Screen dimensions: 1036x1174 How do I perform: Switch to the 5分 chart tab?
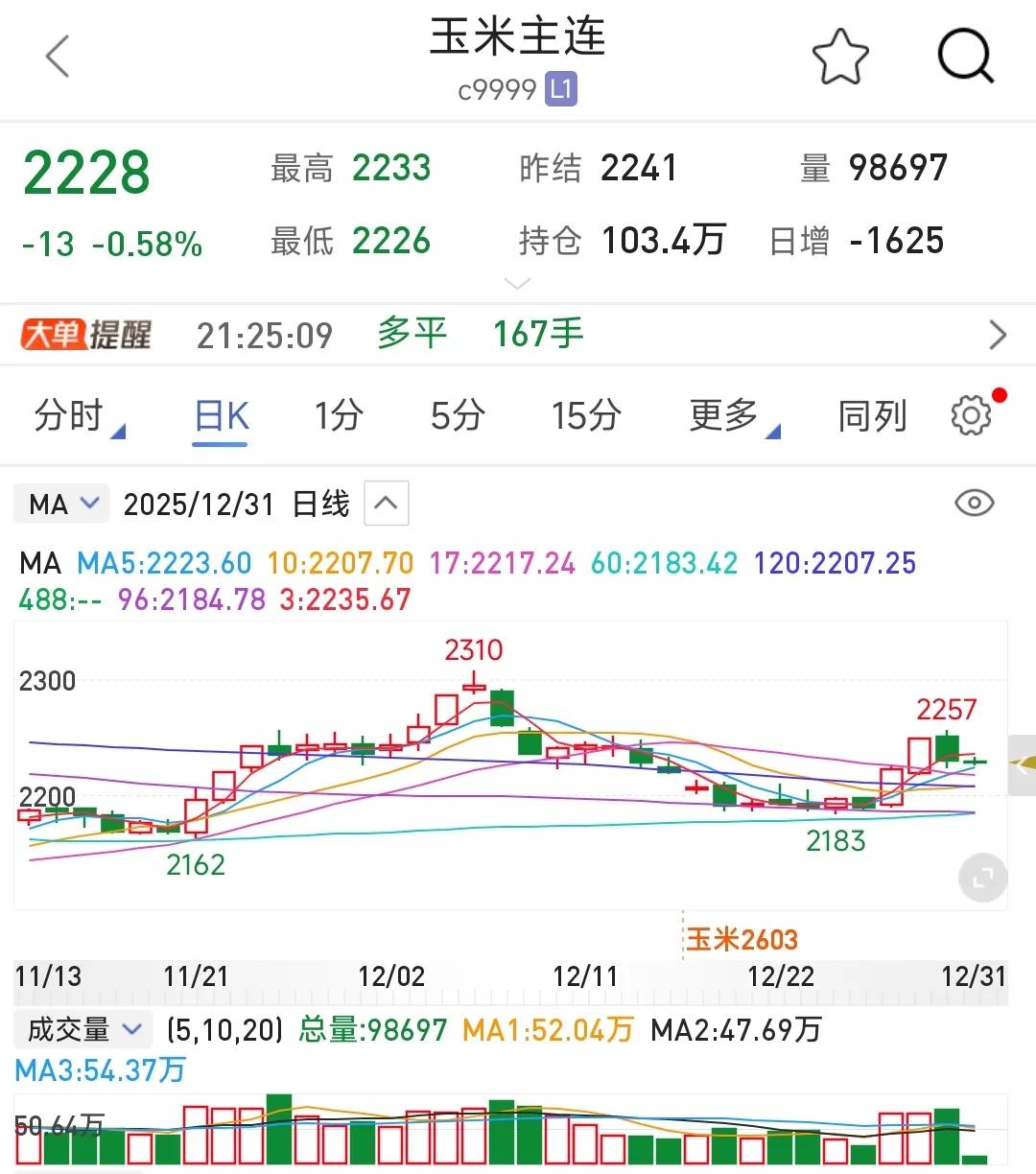[x=457, y=416]
